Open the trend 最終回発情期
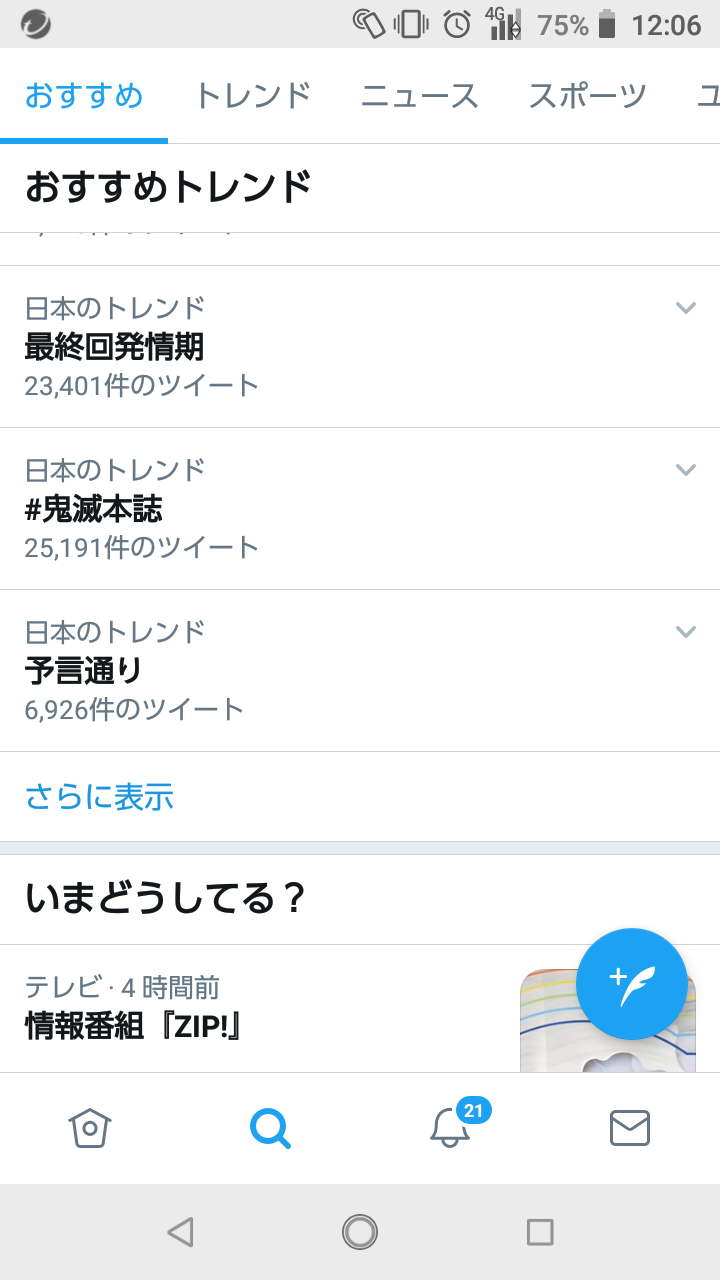The height and width of the screenshot is (1280, 720). click(114, 347)
